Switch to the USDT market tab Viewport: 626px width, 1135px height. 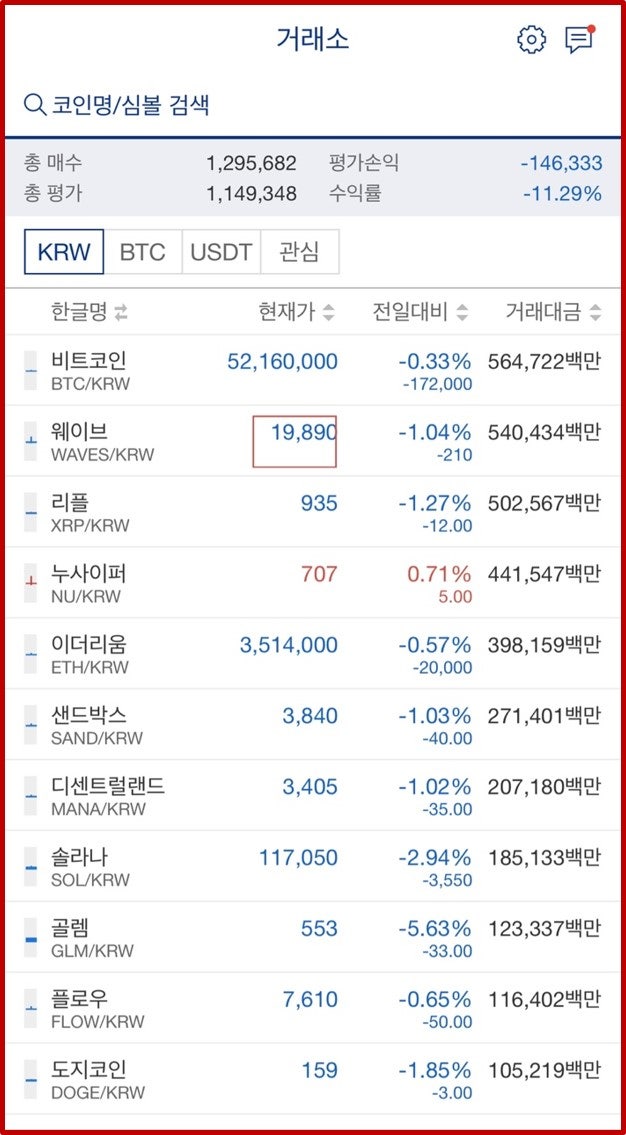click(x=221, y=252)
